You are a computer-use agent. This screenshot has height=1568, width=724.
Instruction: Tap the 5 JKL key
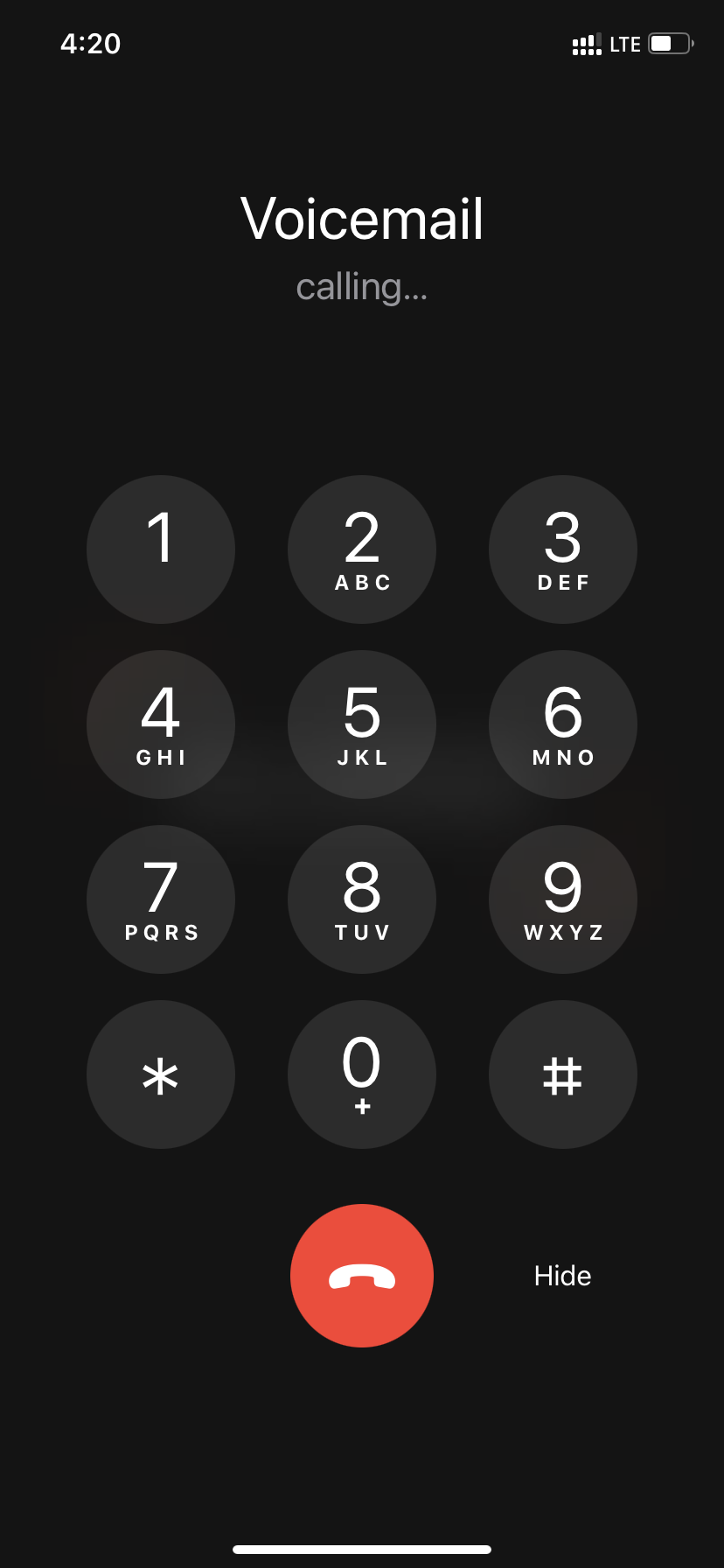pos(362,724)
